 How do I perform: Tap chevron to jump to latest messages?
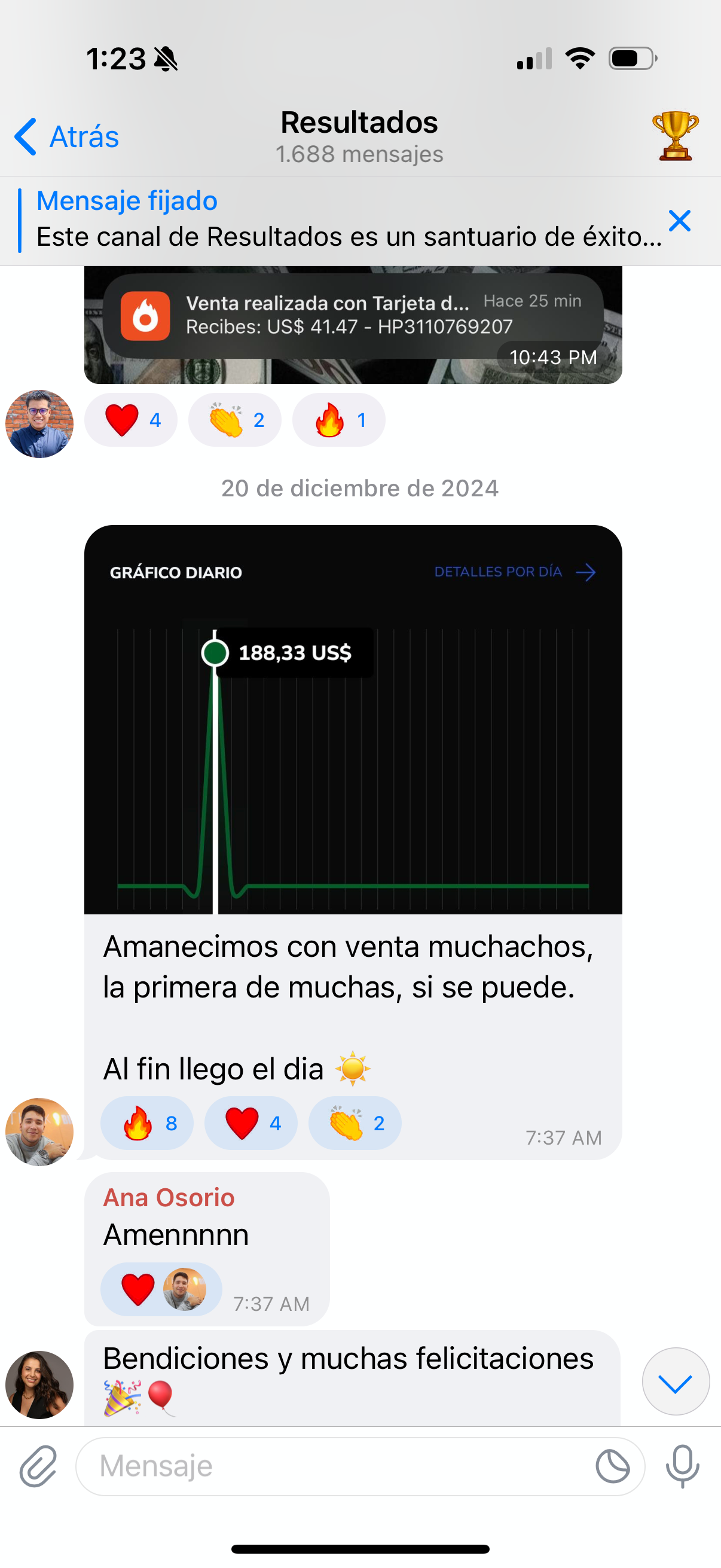pos(676,1382)
